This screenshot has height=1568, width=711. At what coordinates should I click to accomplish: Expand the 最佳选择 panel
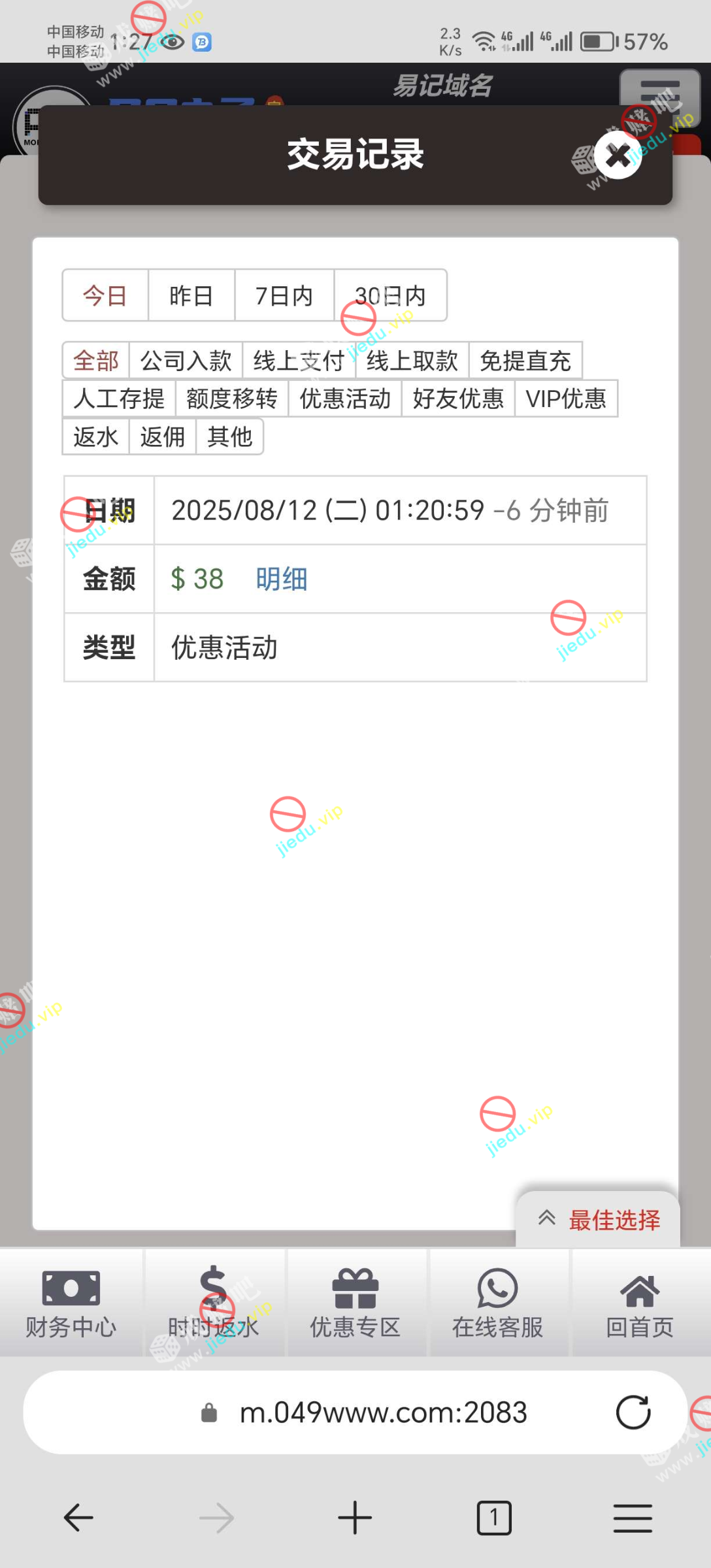(x=599, y=1220)
